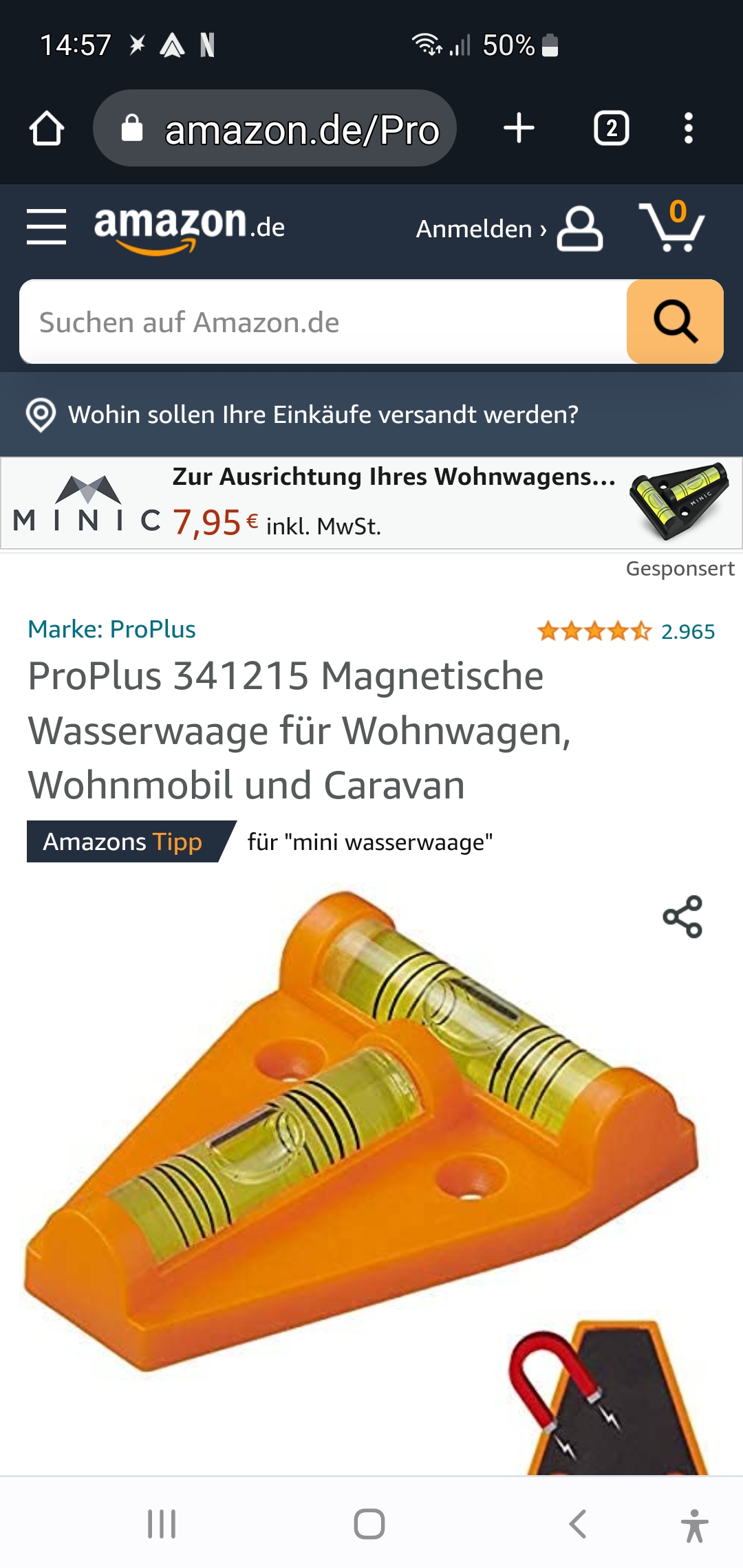Open a new browser tab
The image size is (743, 1568).
pyautogui.click(x=519, y=129)
